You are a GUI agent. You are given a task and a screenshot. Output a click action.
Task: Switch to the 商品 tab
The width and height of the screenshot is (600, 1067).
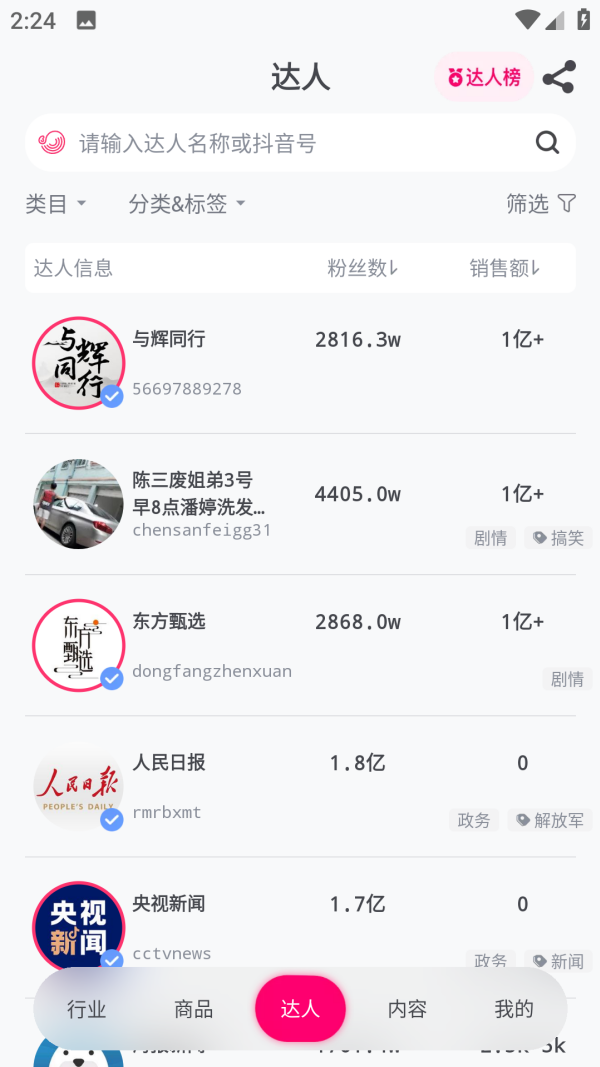[x=194, y=1009]
